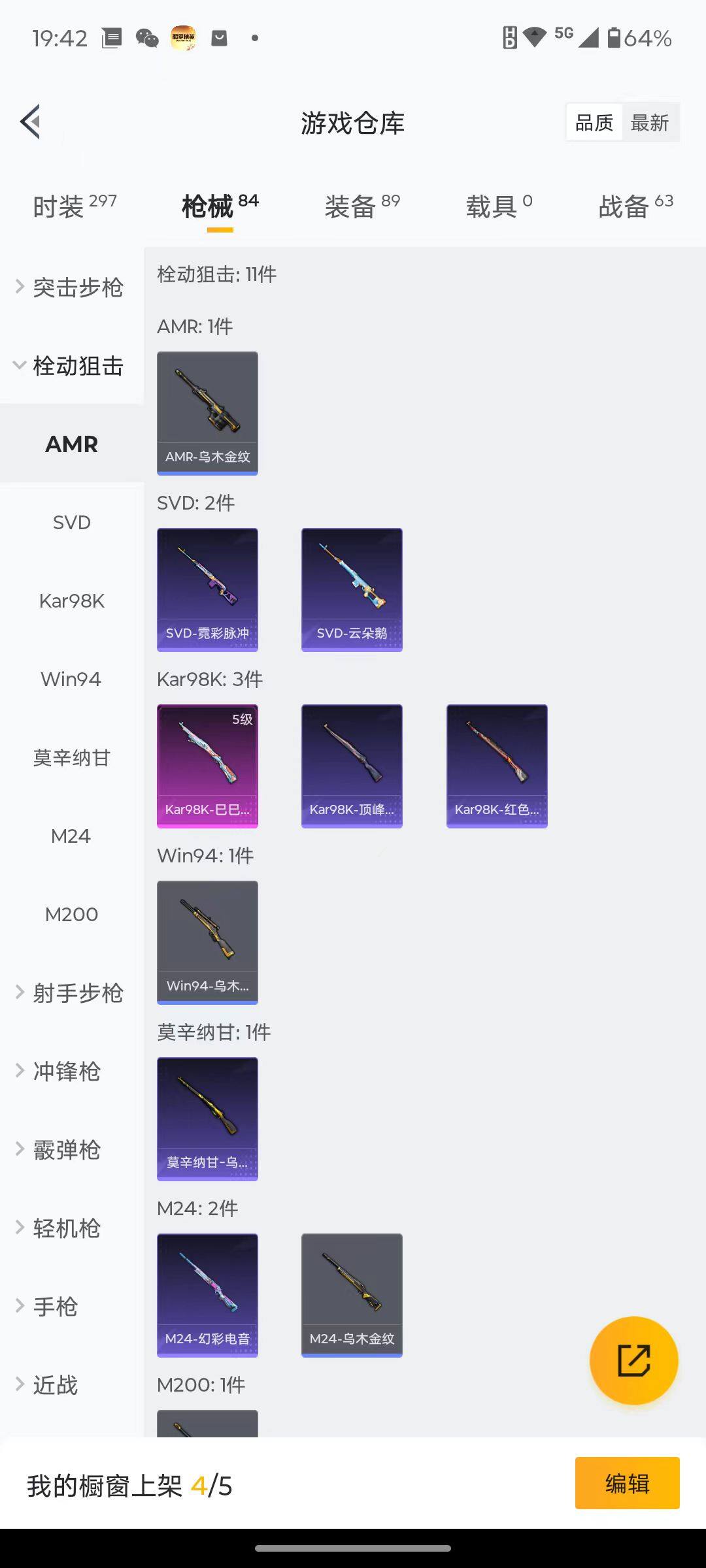View the SVD-云朵鹅 skin
The image size is (706, 1568).
pyautogui.click(x=352, y=589)
